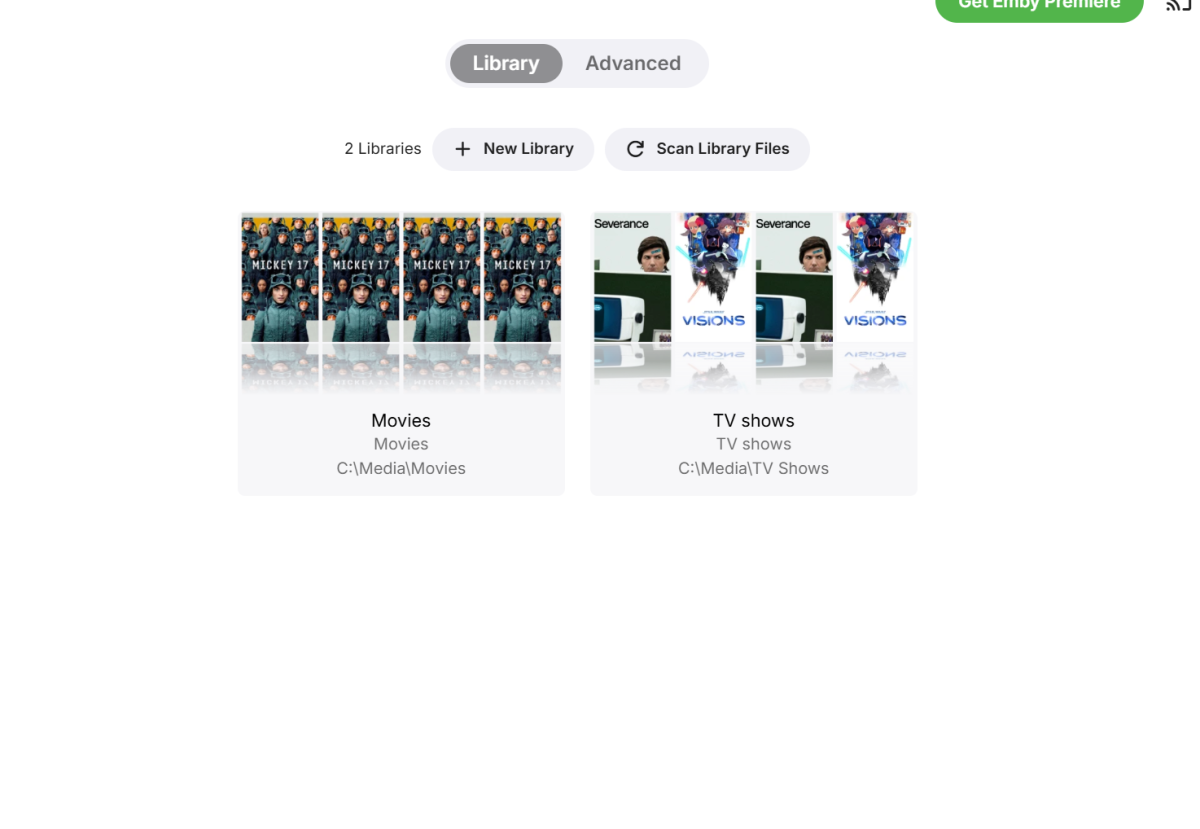
Task: Add a New Library
Action: (x=513, y=149)
